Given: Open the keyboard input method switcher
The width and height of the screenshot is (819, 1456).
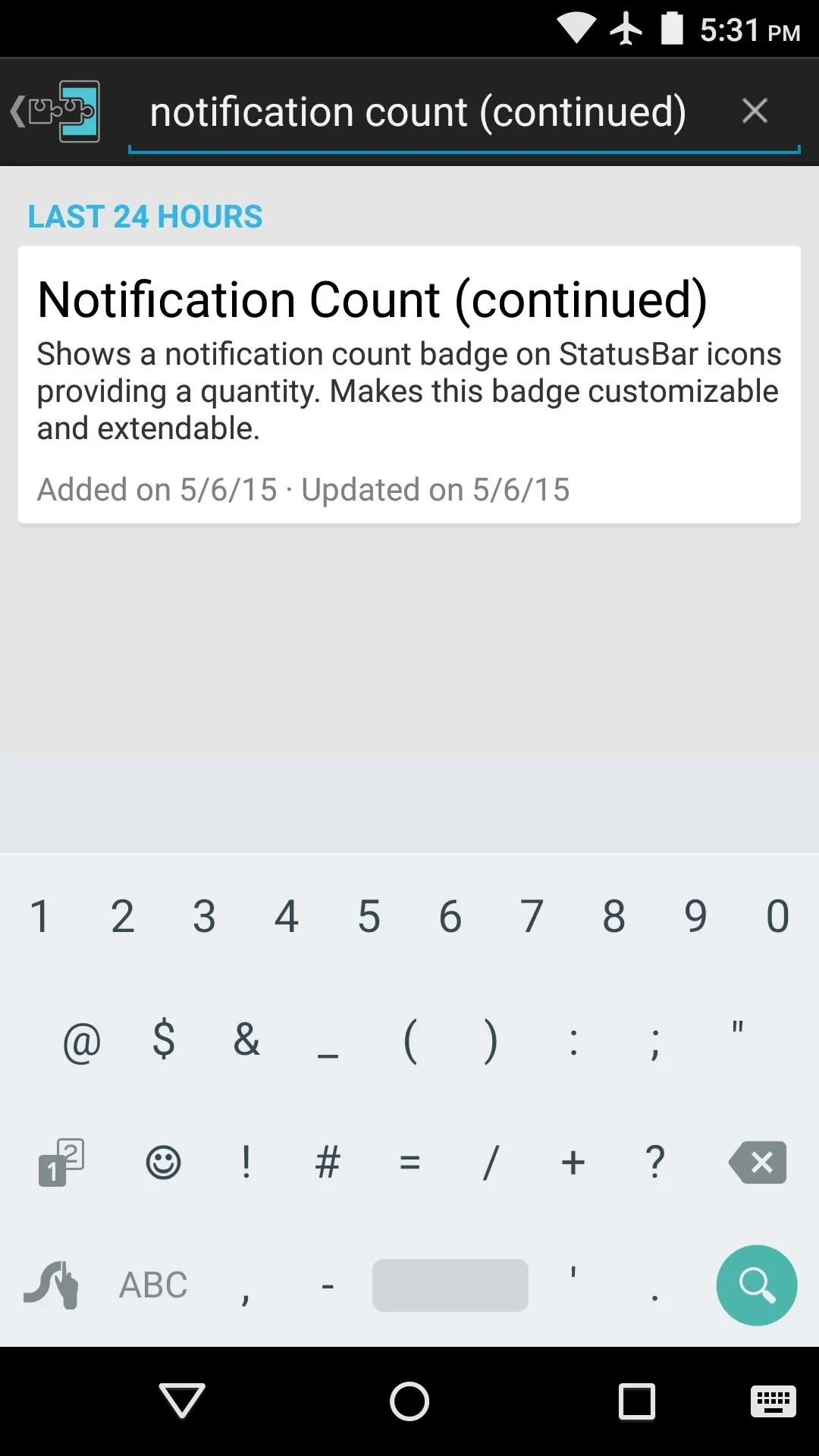Looking at the screenshot, I should tap(773, 1401).
